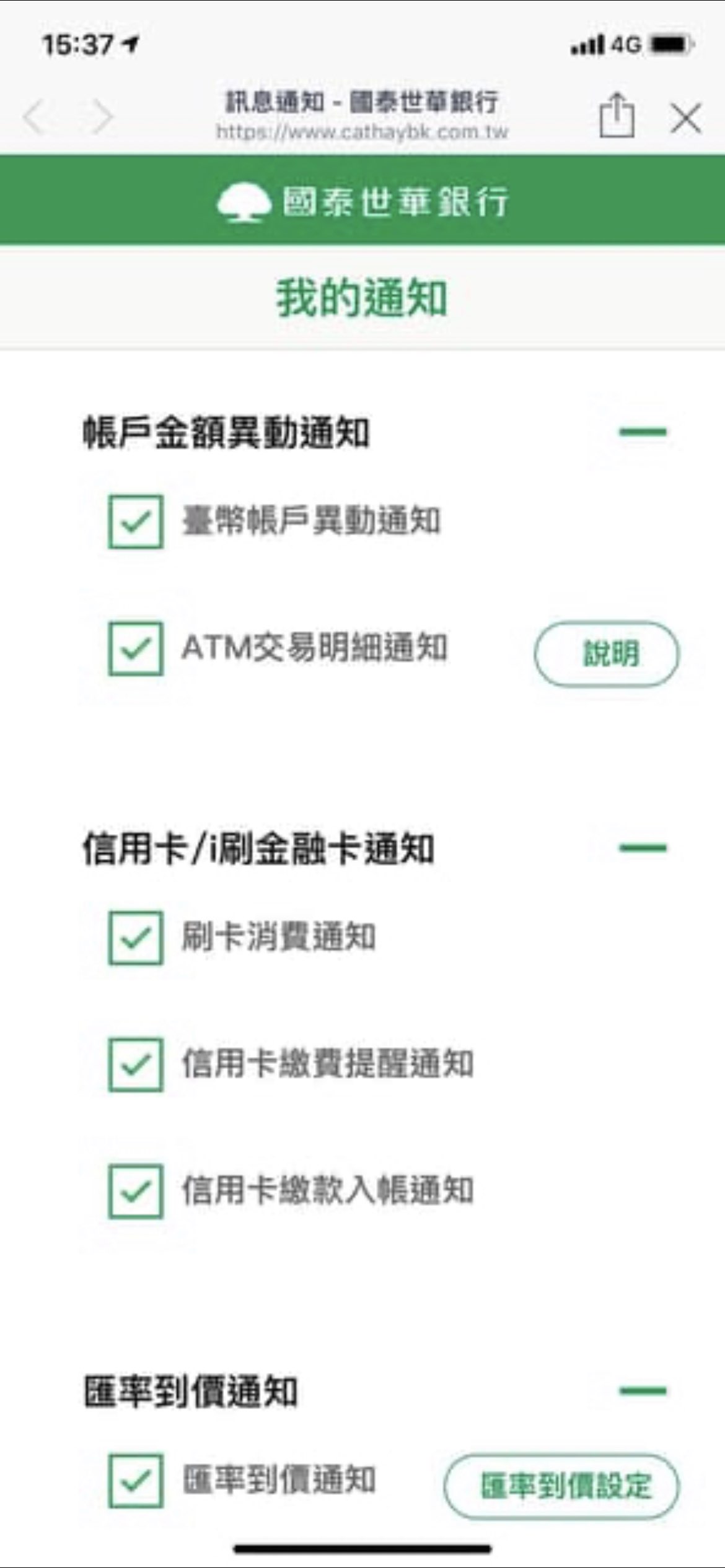Screen dimensions: 725x1568
Task: Collapse the 帳戶金額異動通知 section
Action: (x=643, y=432)
